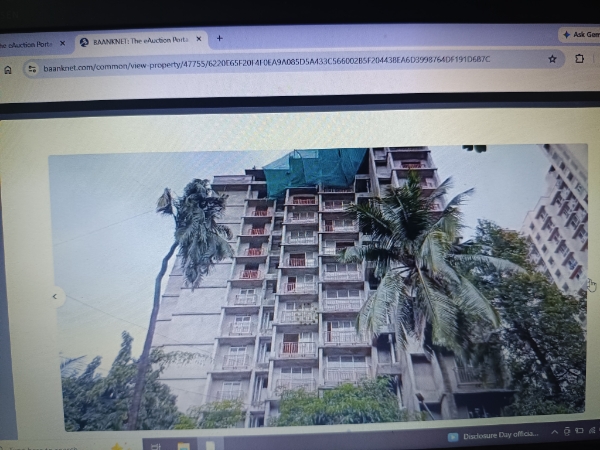Open the Ask Gemini button
Screen dimensions: 600x450
(579, 35)
